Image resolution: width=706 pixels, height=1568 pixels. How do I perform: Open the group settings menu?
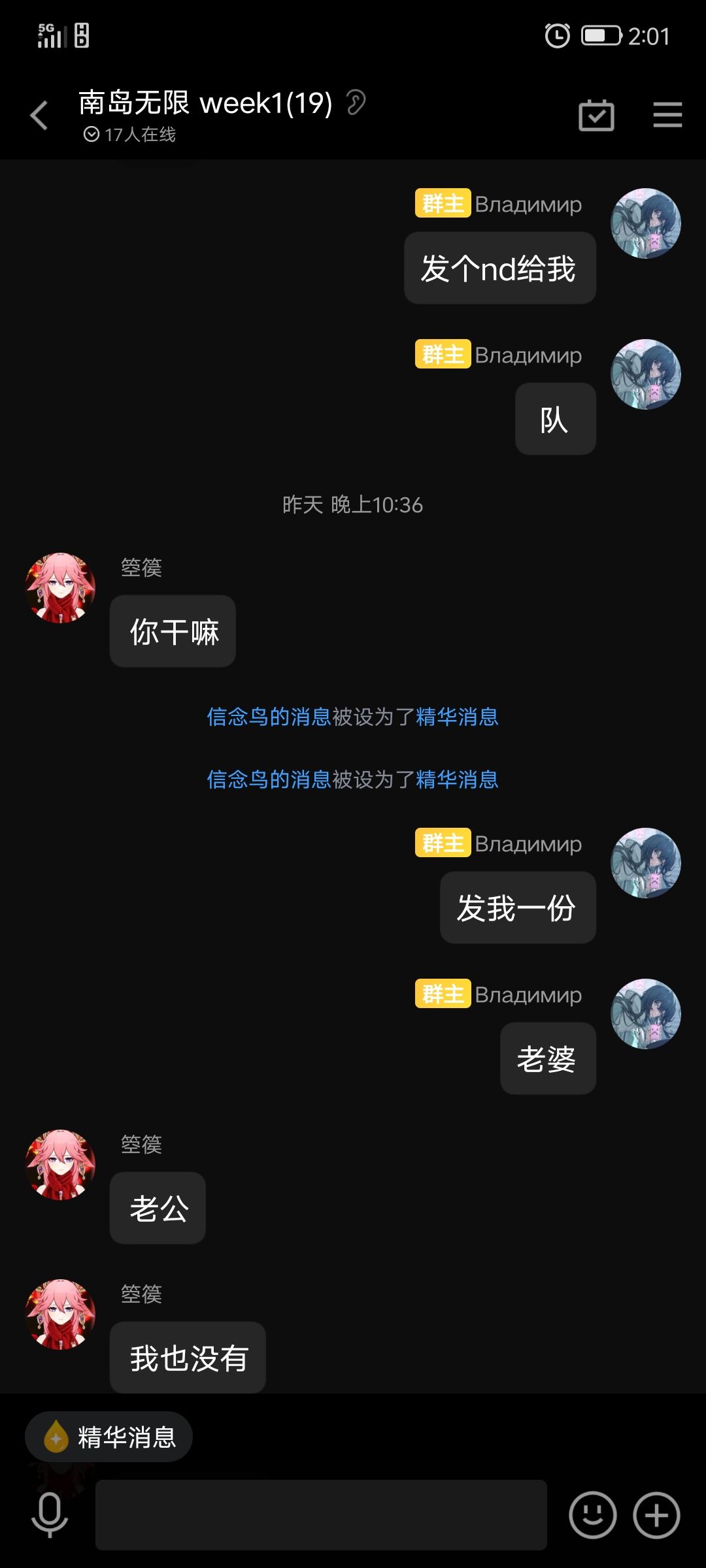(667, 116)
